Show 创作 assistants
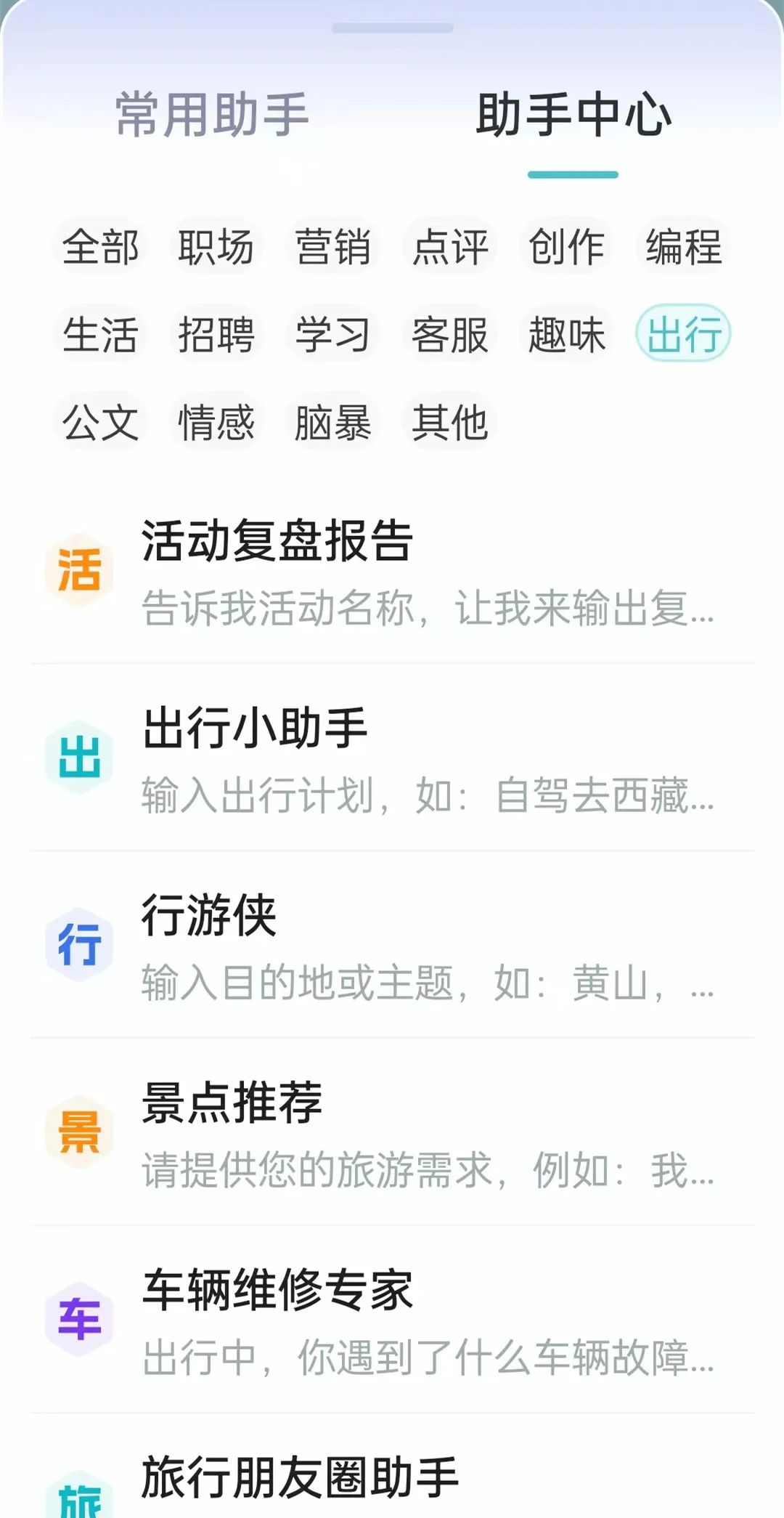The width and height of the screenshot is (784, 1518). point(566,247)
